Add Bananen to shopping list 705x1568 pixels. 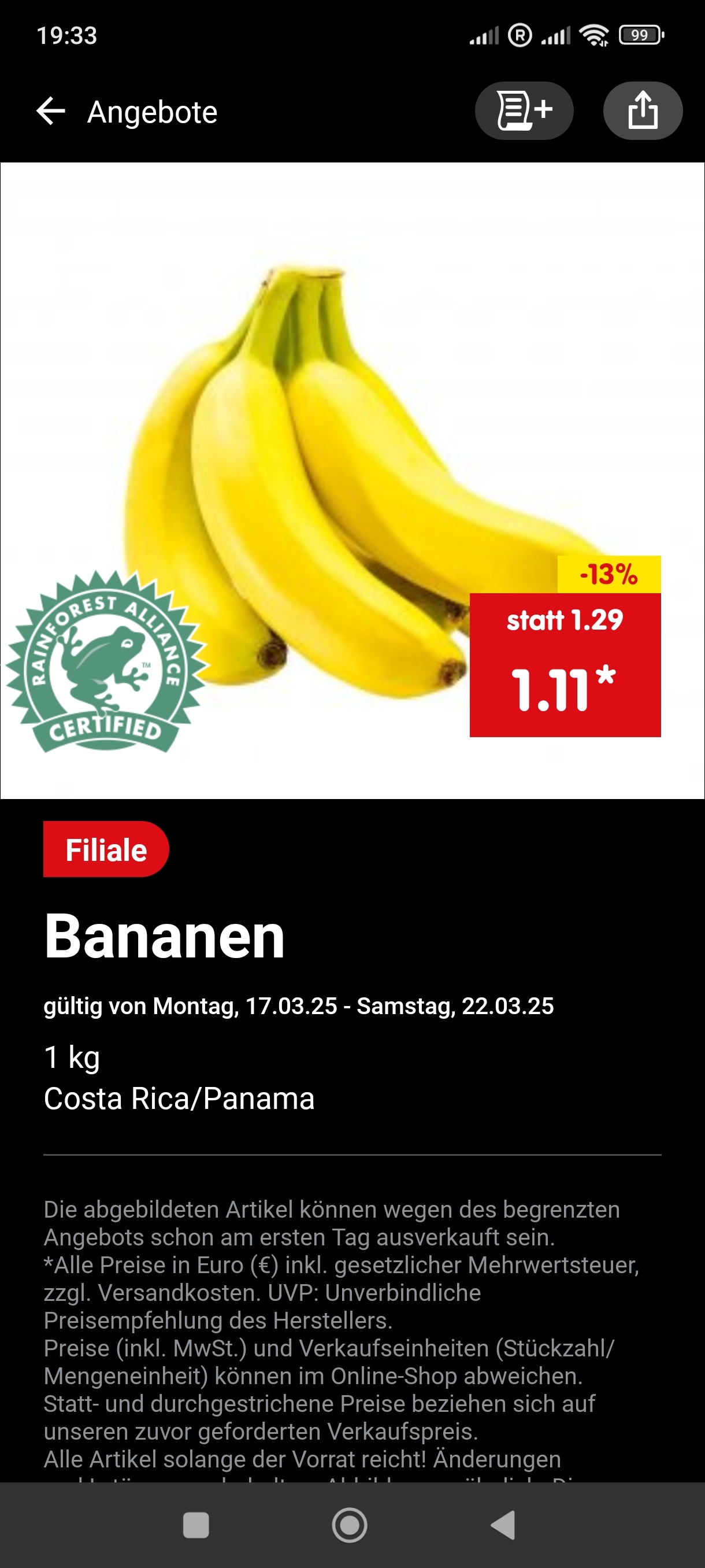pyautogui.click(x=524, y=111)
